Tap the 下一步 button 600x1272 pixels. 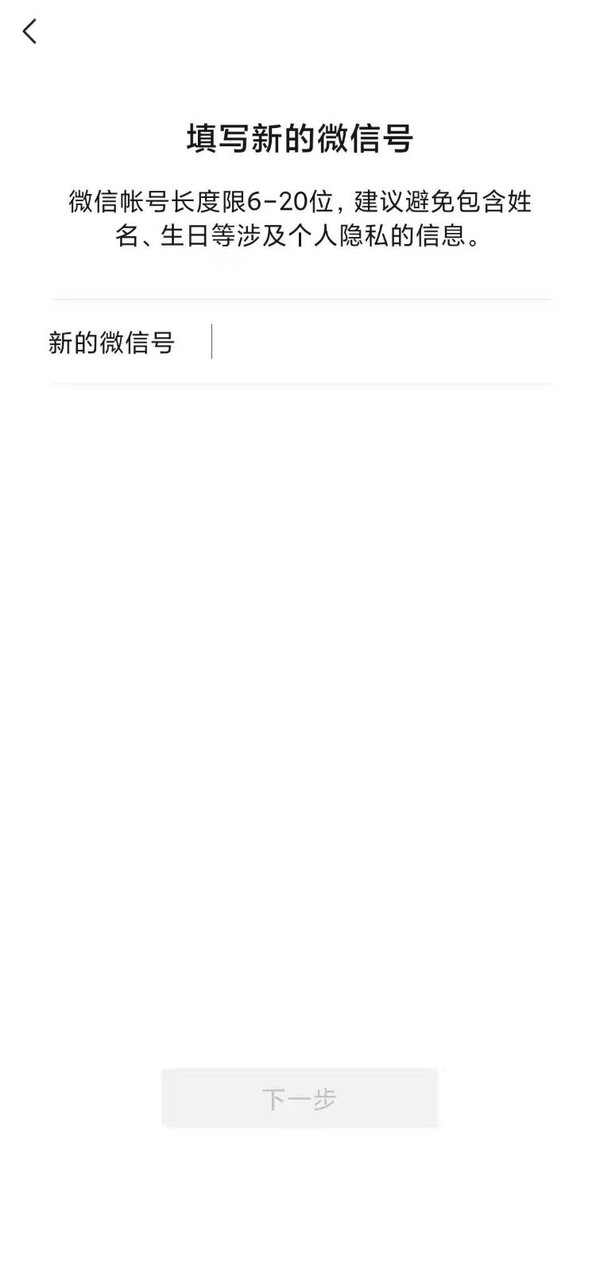point(299,1098)
